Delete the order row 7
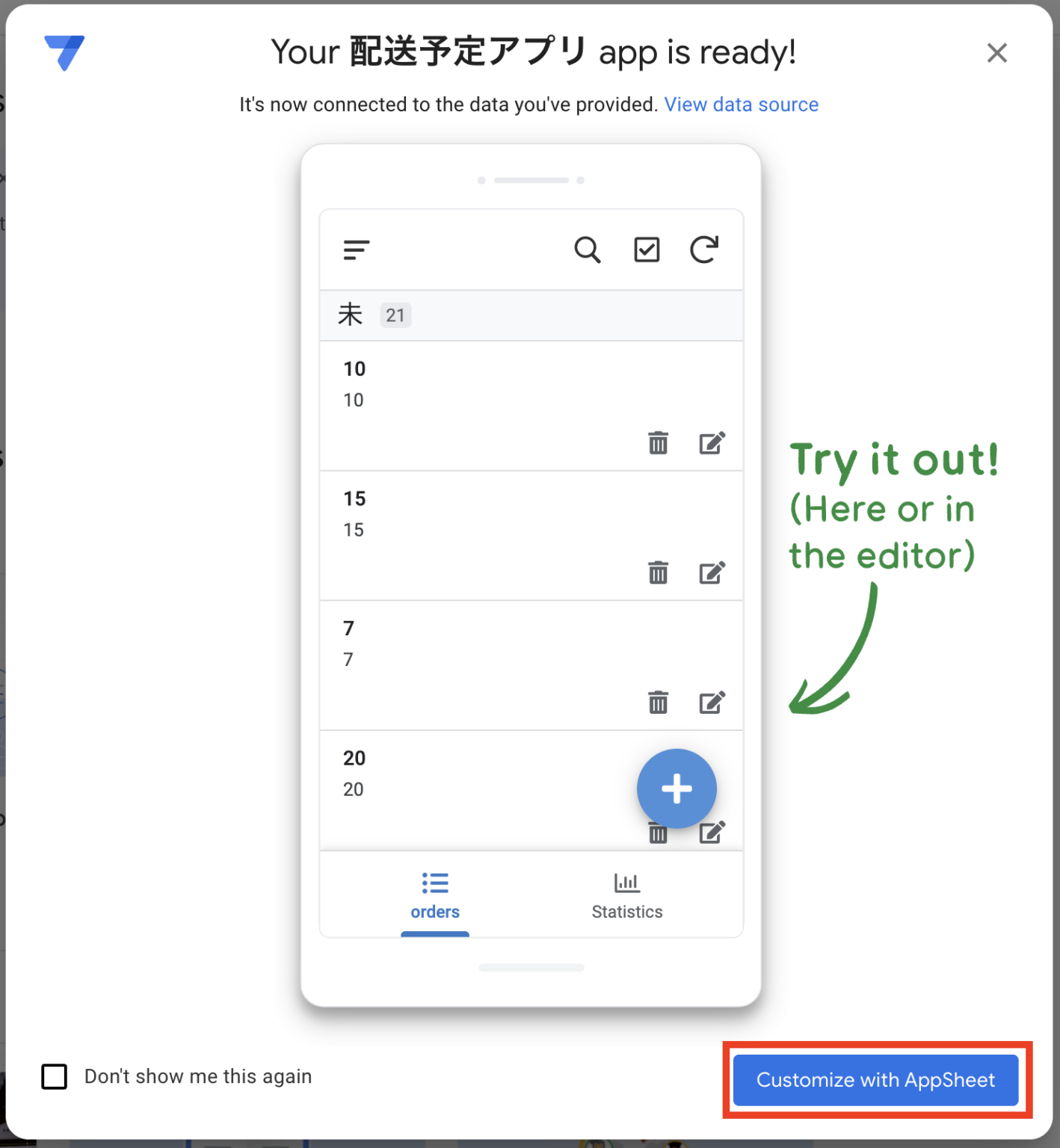This screenshot has height=1148, width=1060. 658,703
